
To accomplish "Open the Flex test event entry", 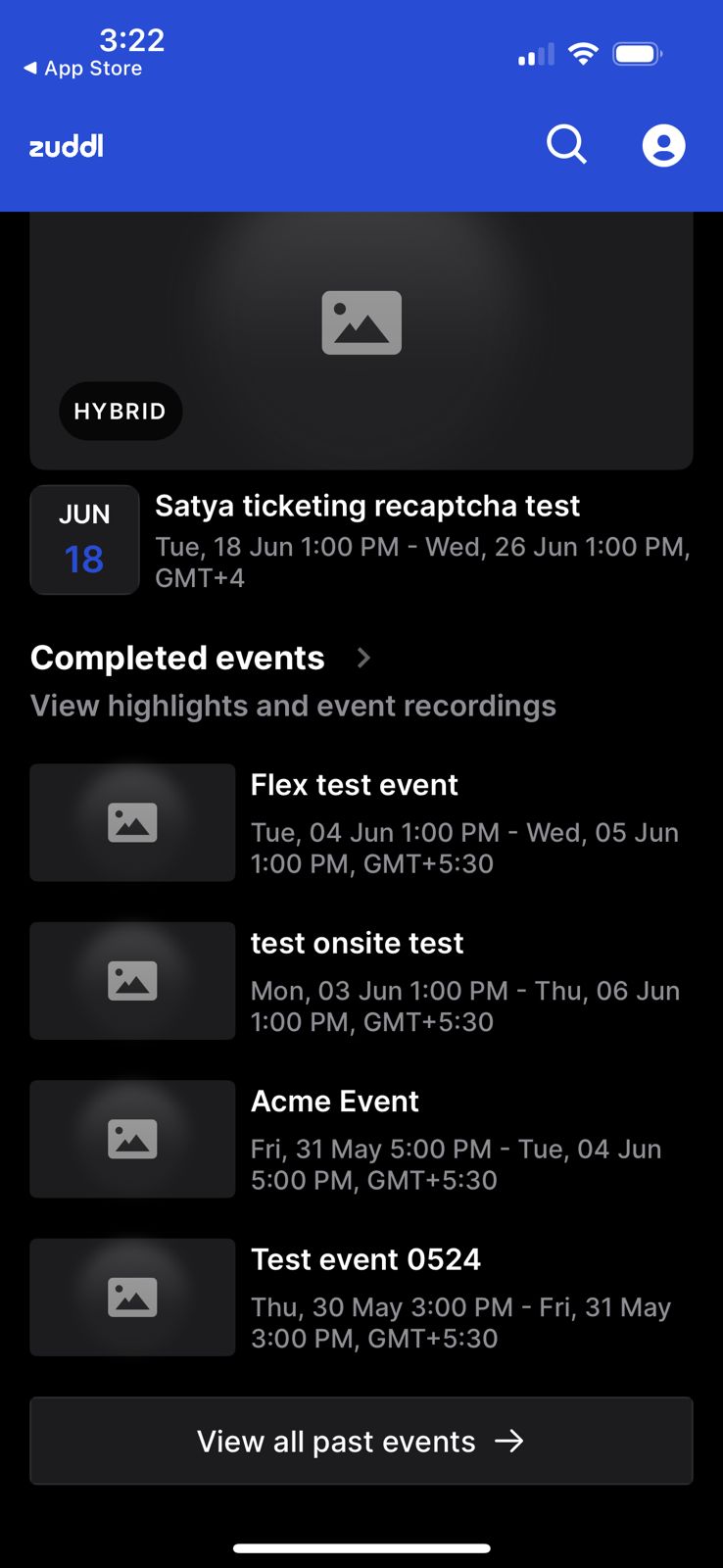I will tap(354, 784).
